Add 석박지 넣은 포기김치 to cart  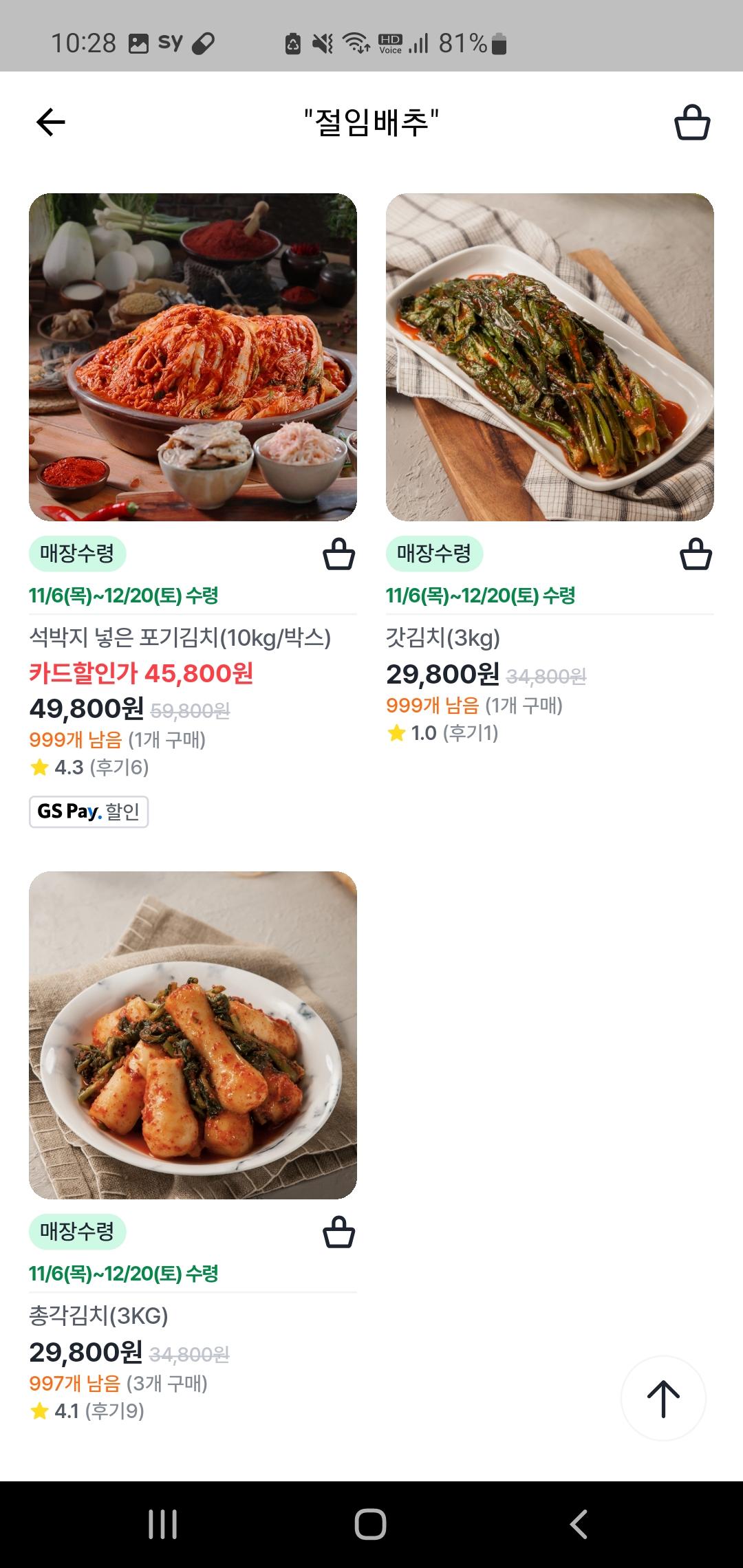click(x=338, y=554)
